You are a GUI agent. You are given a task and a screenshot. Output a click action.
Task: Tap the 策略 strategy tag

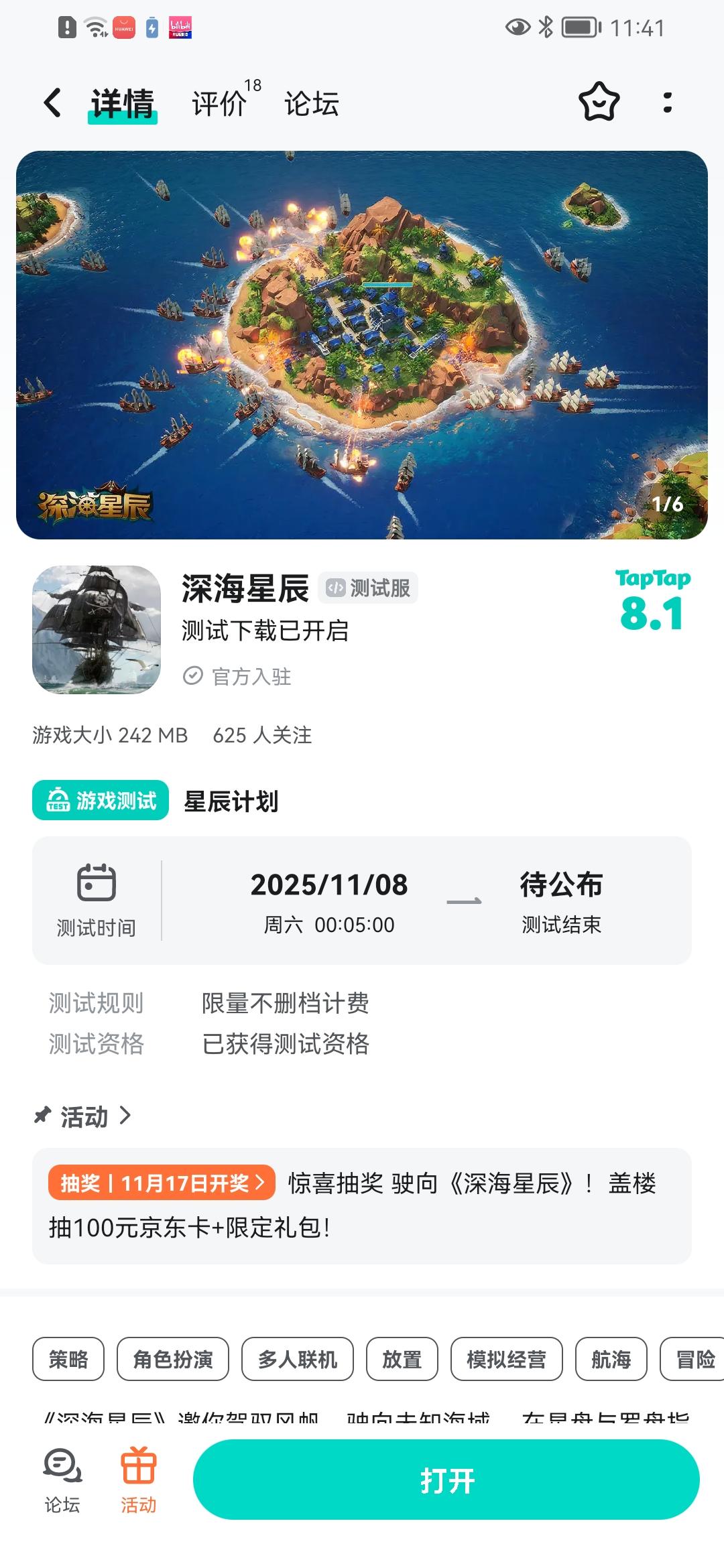pyautogui.click(x=68, y=1359)
